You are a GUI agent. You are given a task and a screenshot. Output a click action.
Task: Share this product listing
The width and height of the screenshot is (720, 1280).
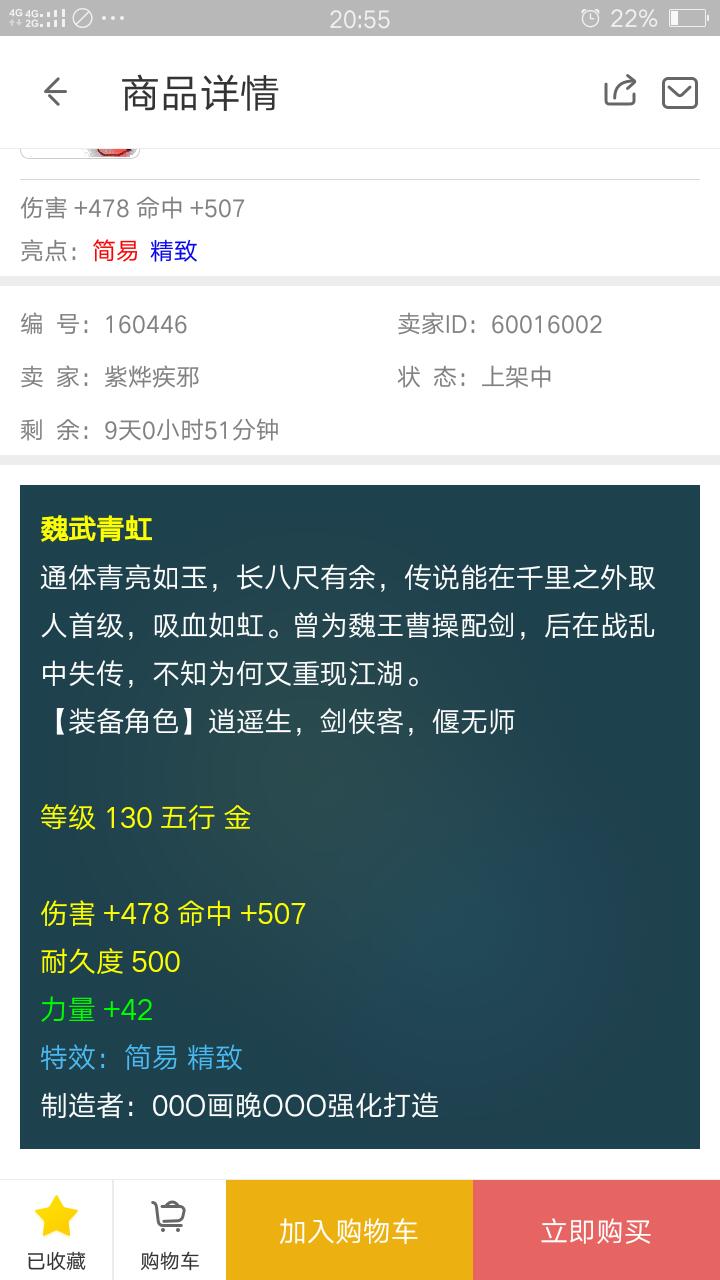click(x=620, y=92)
